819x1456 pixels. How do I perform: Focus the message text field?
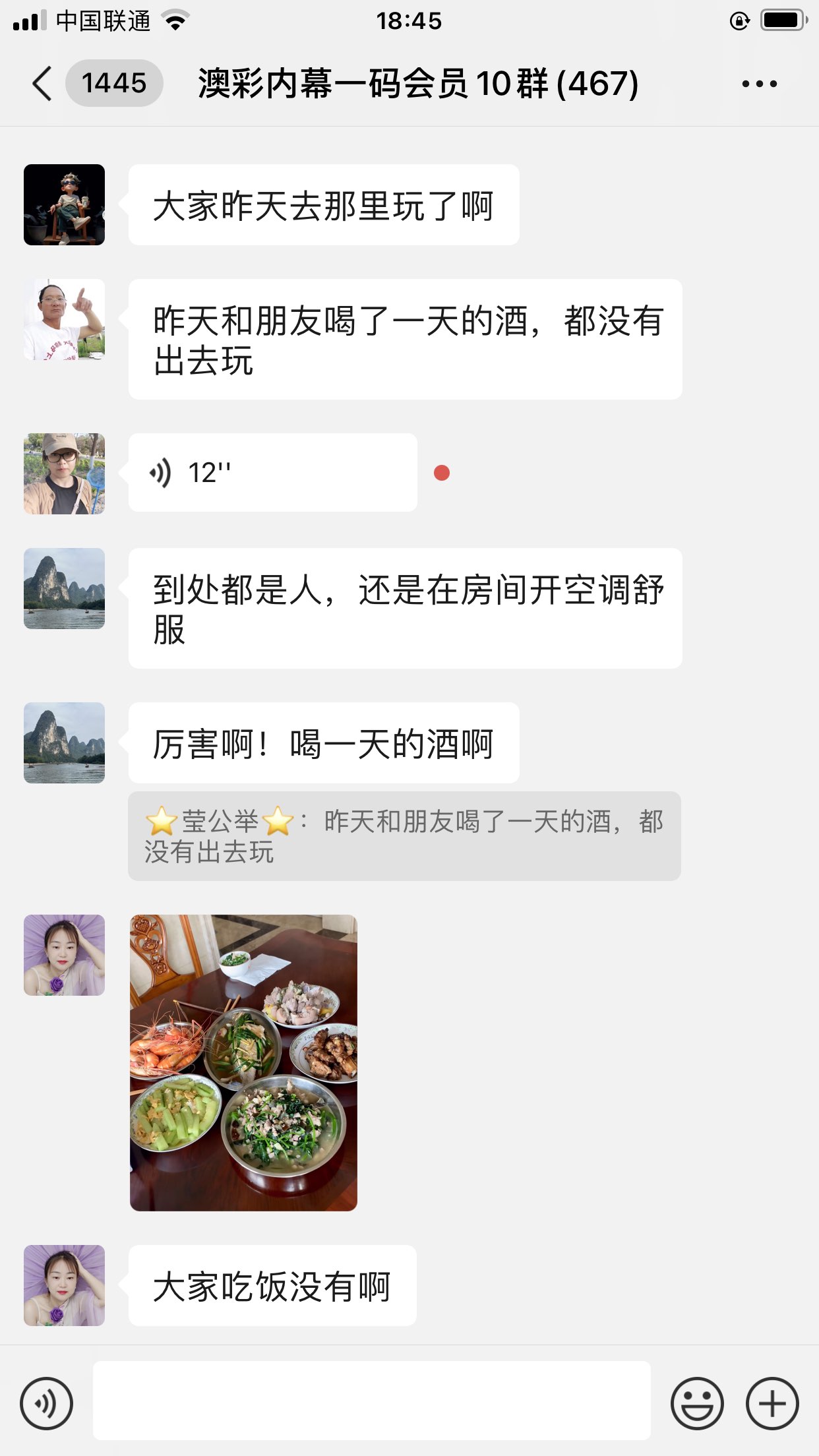pos(371,1401)
